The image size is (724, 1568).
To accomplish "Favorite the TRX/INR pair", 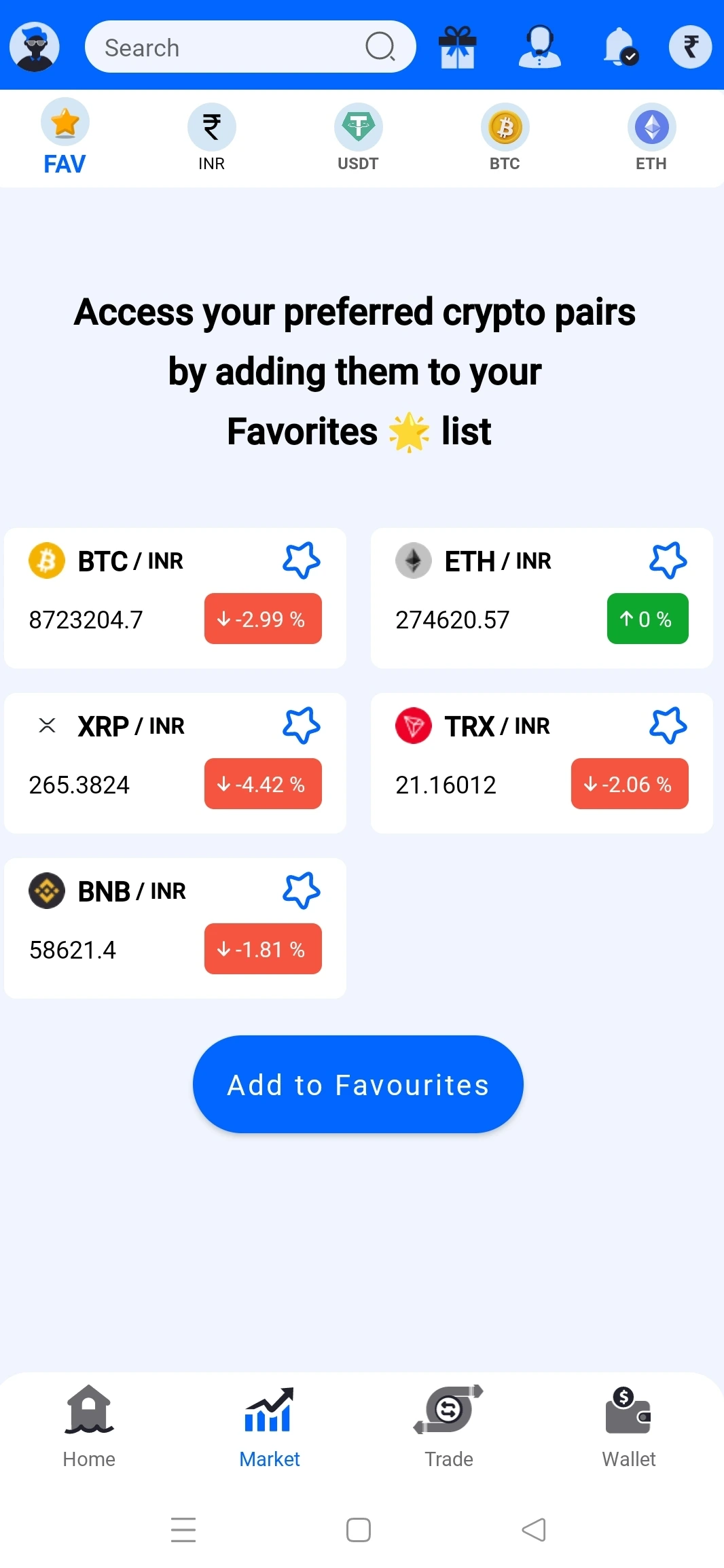I will click(x=668, y=726).
